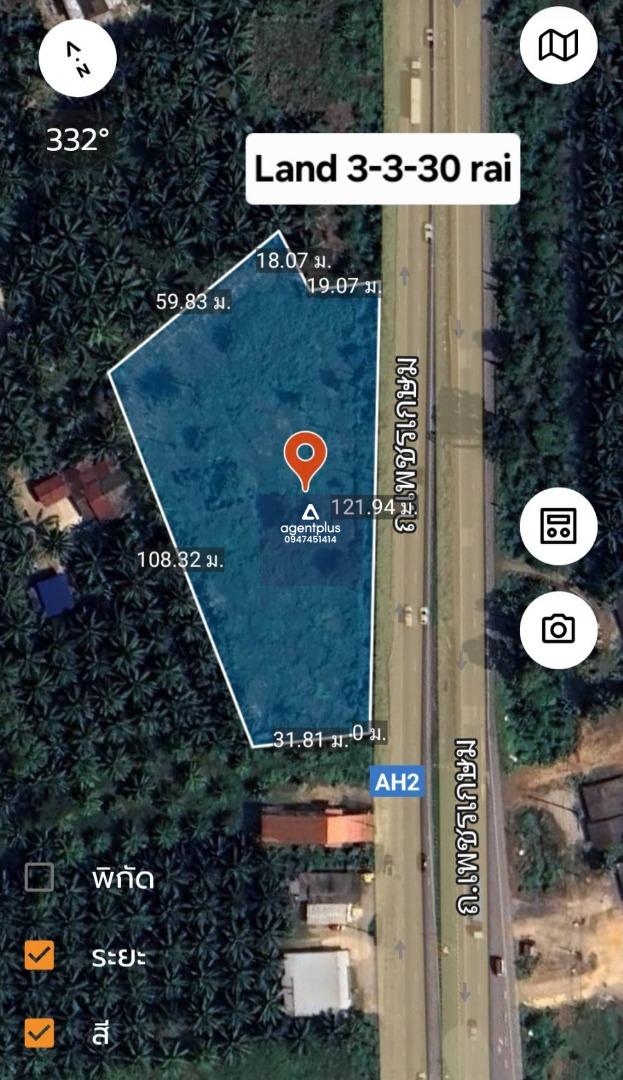Viewport: 623px width, 1080px height.
Task: Open the map type selector
Action: pos(558,45)
